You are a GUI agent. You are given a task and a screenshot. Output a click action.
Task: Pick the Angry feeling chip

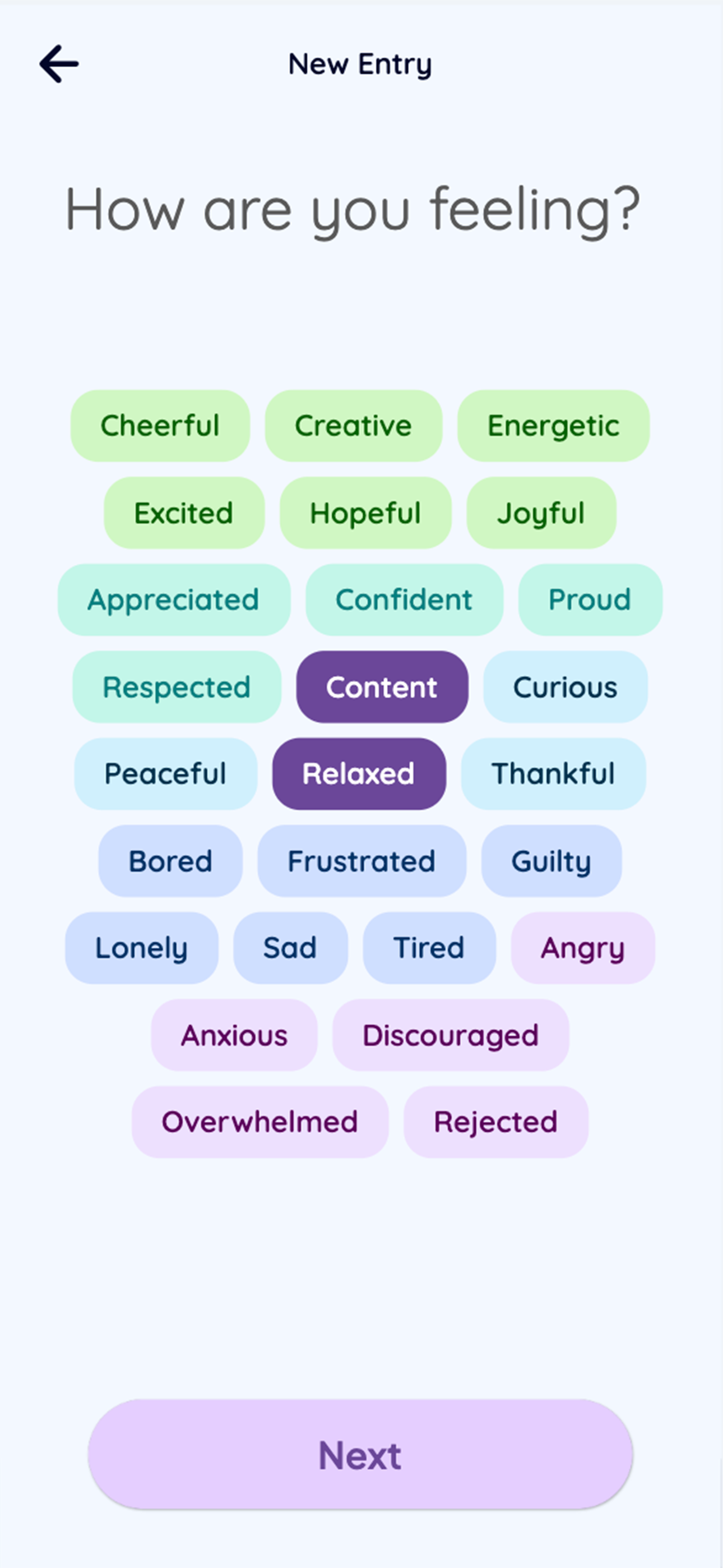[582, 948]
